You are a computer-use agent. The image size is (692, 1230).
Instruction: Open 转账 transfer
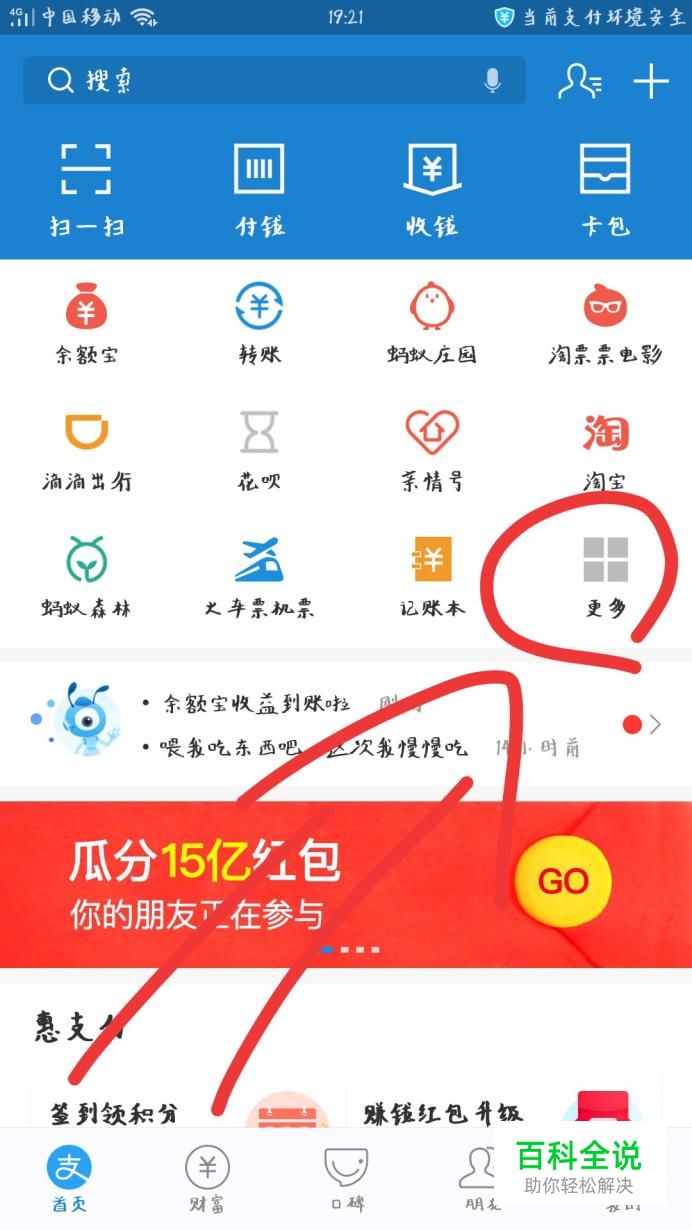259,322
